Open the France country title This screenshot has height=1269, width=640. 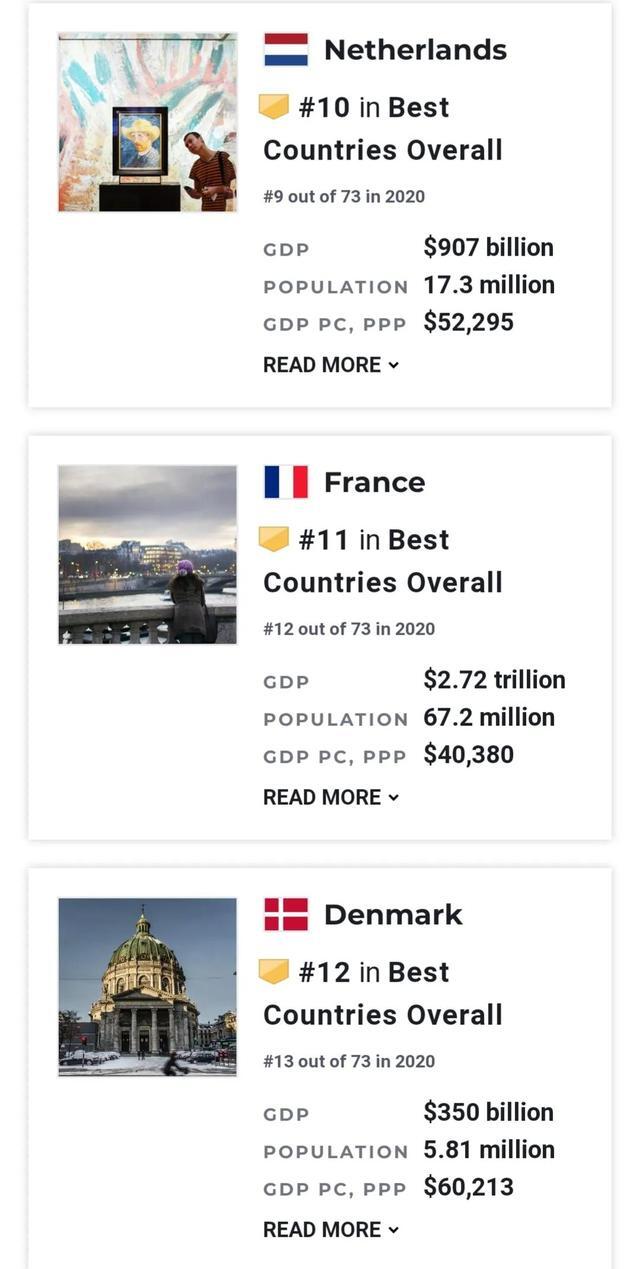coord(374,482)
